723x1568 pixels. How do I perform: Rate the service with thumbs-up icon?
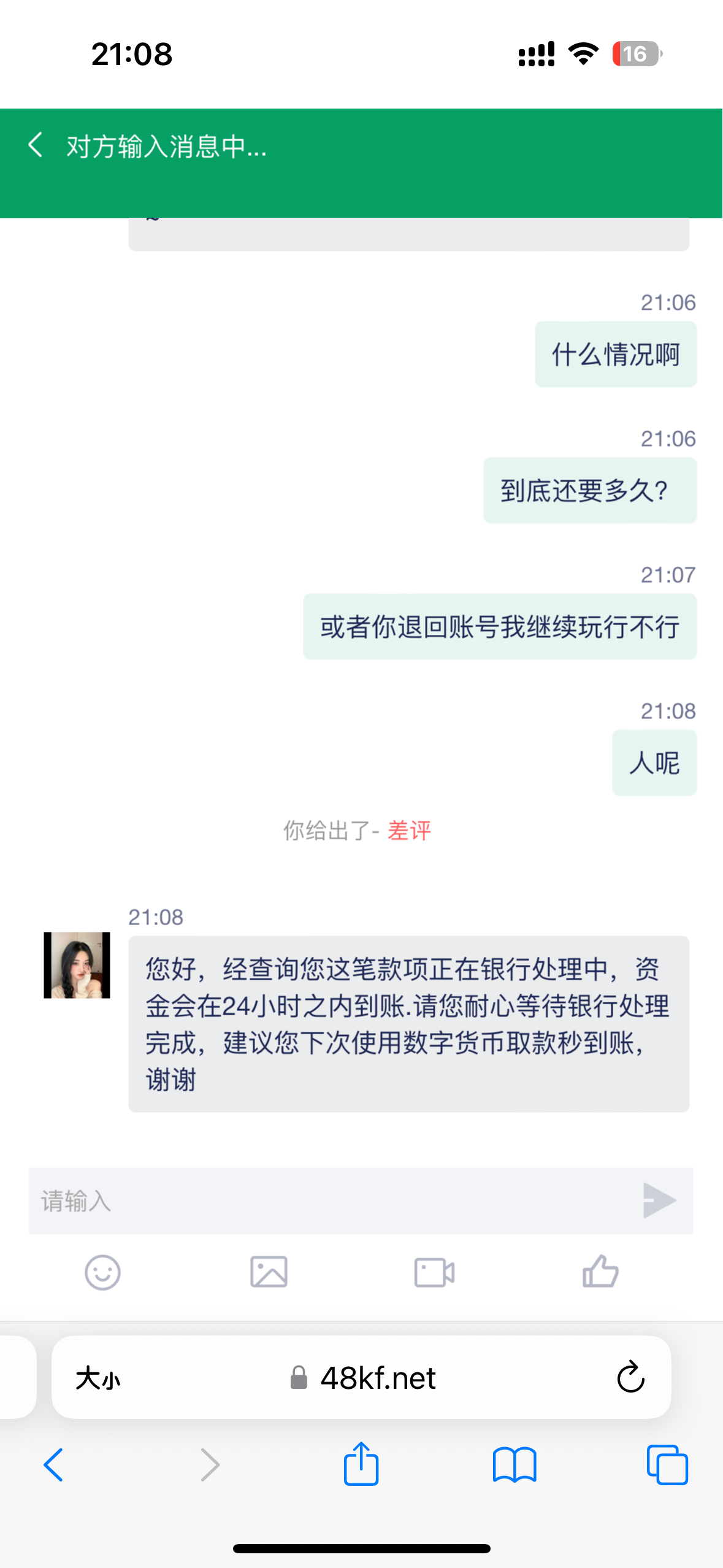600,1271
